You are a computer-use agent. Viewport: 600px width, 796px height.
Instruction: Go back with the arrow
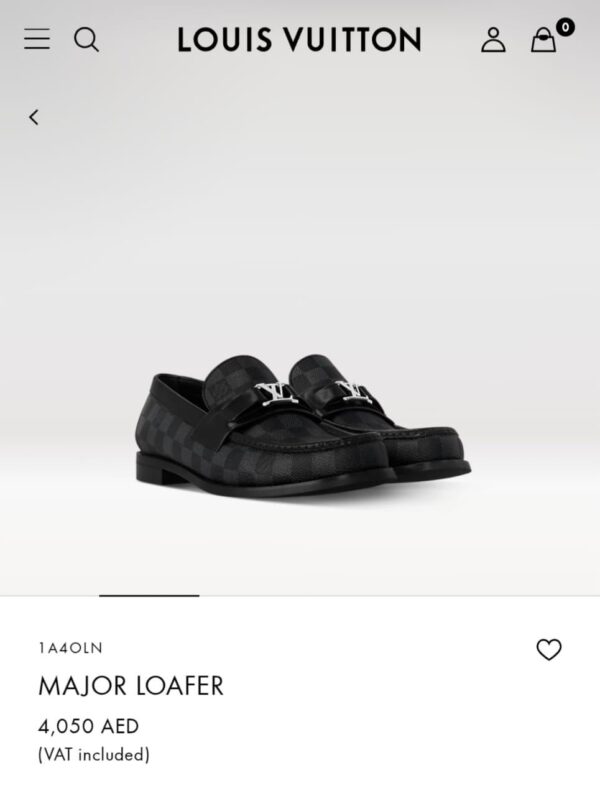pyautogui.click(x=33, y=117)
